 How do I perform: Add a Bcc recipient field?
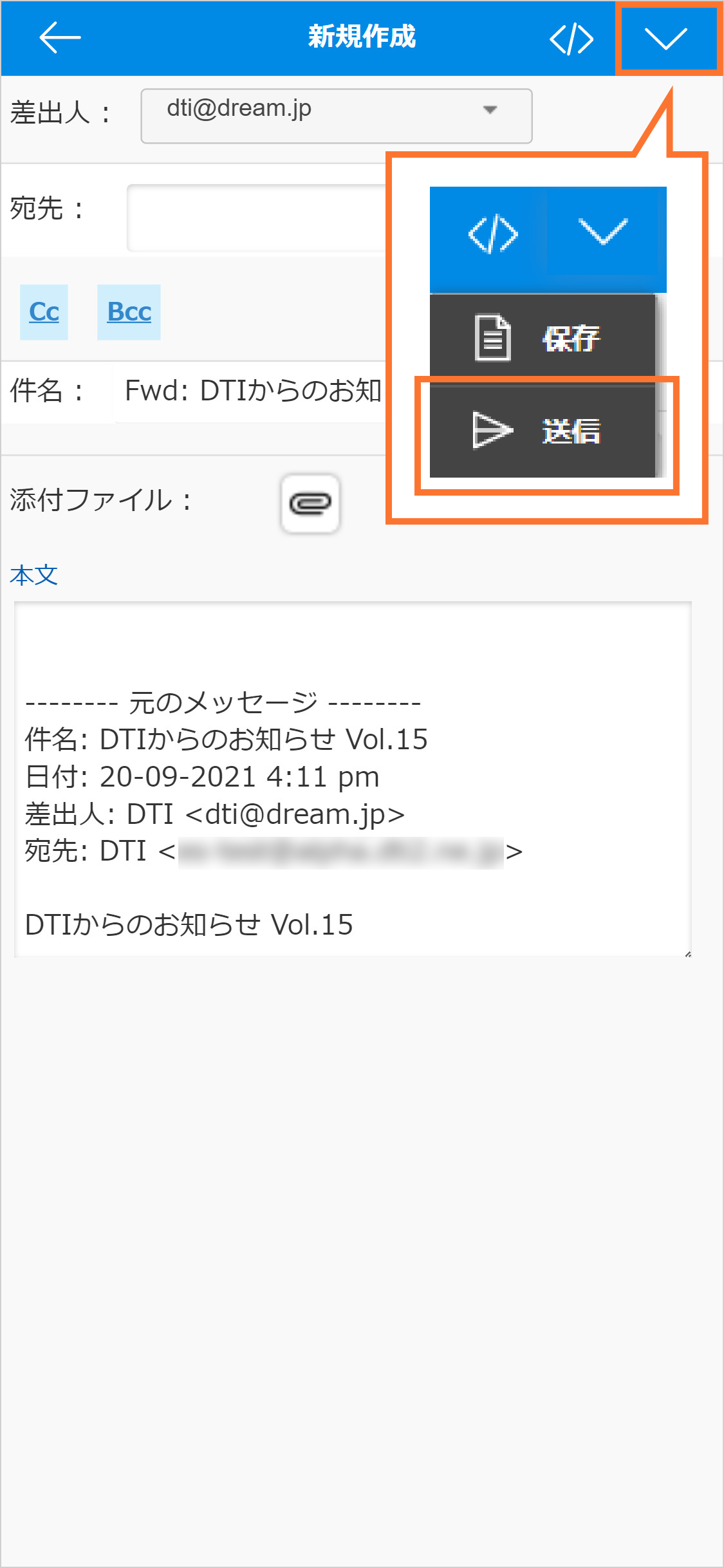pos(129,312)
